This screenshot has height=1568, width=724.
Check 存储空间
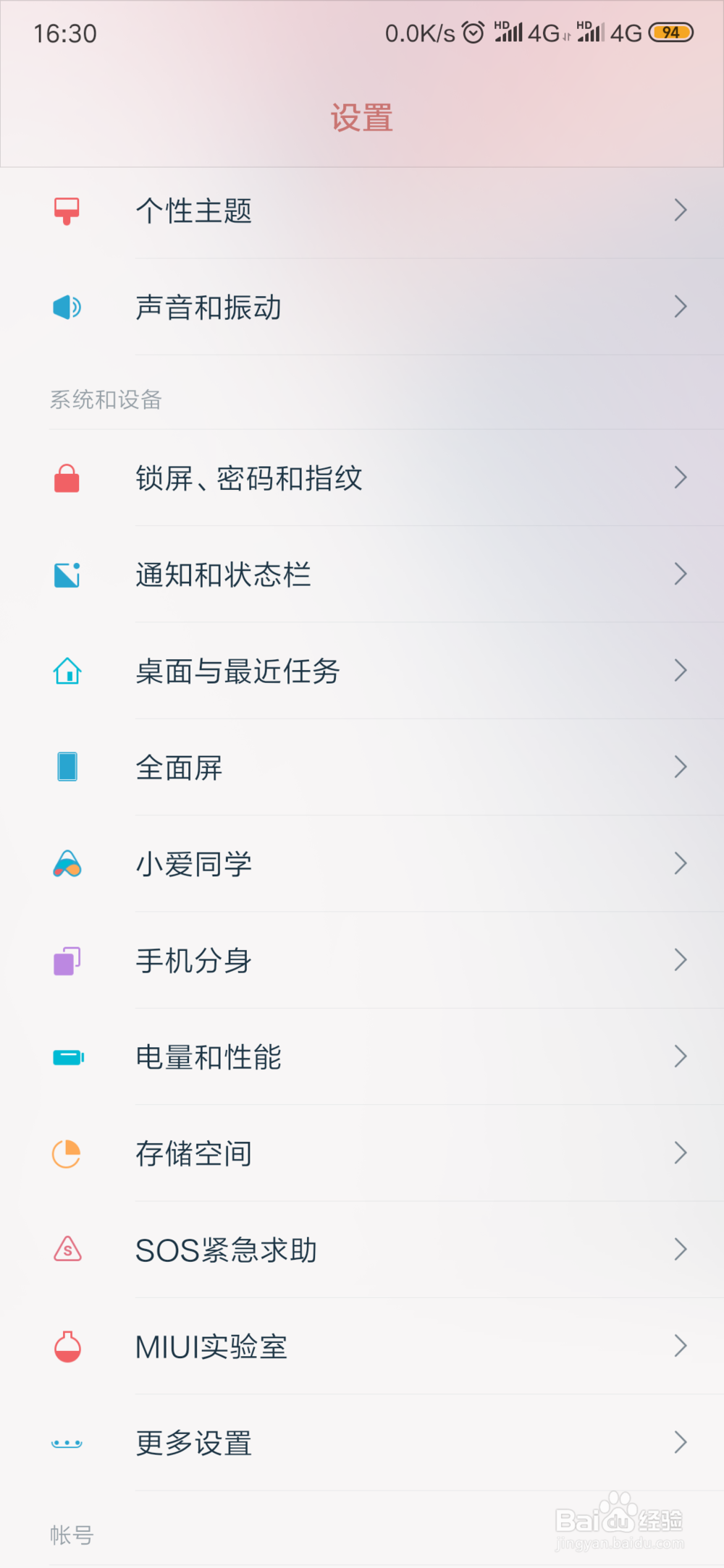(362, 1153)
